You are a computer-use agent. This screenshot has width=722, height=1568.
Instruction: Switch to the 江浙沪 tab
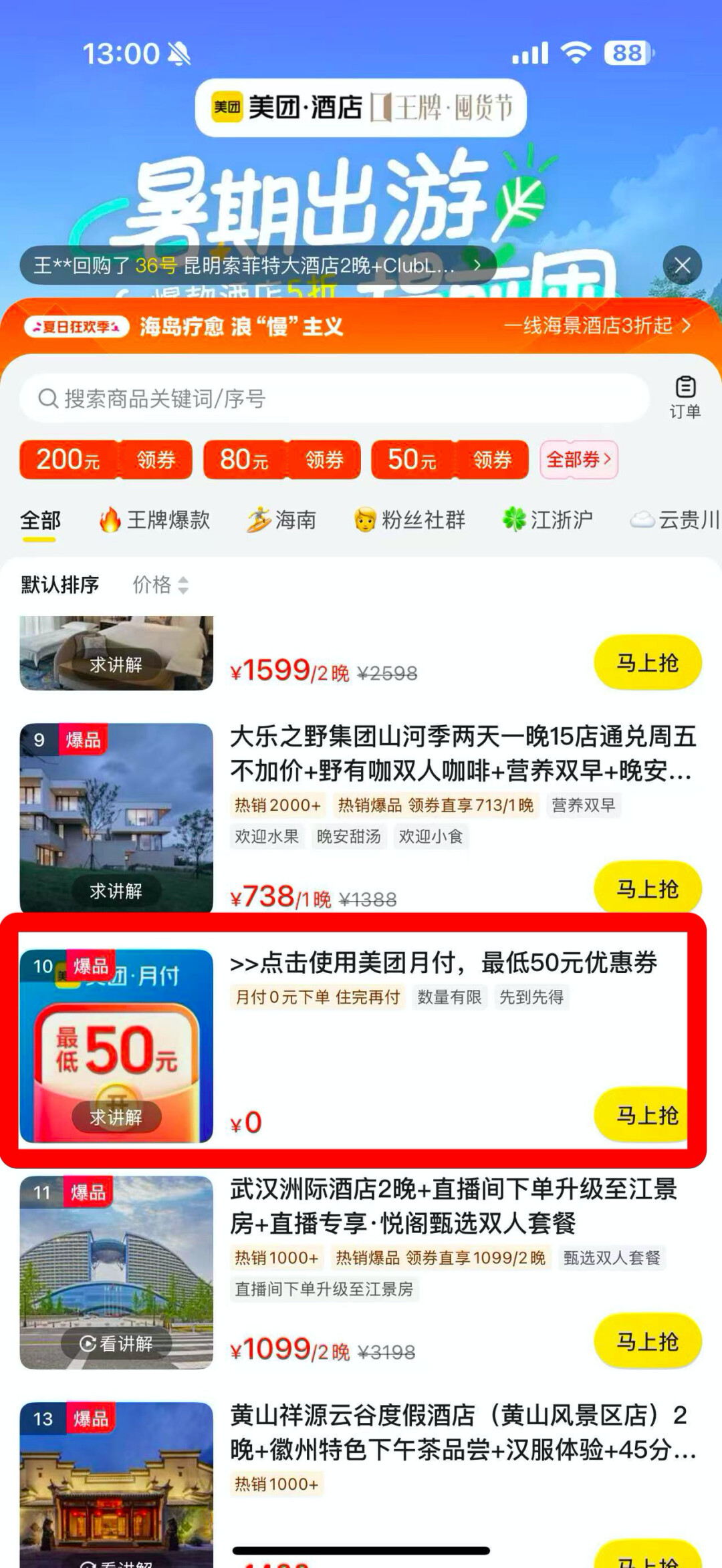pos(548,520)
